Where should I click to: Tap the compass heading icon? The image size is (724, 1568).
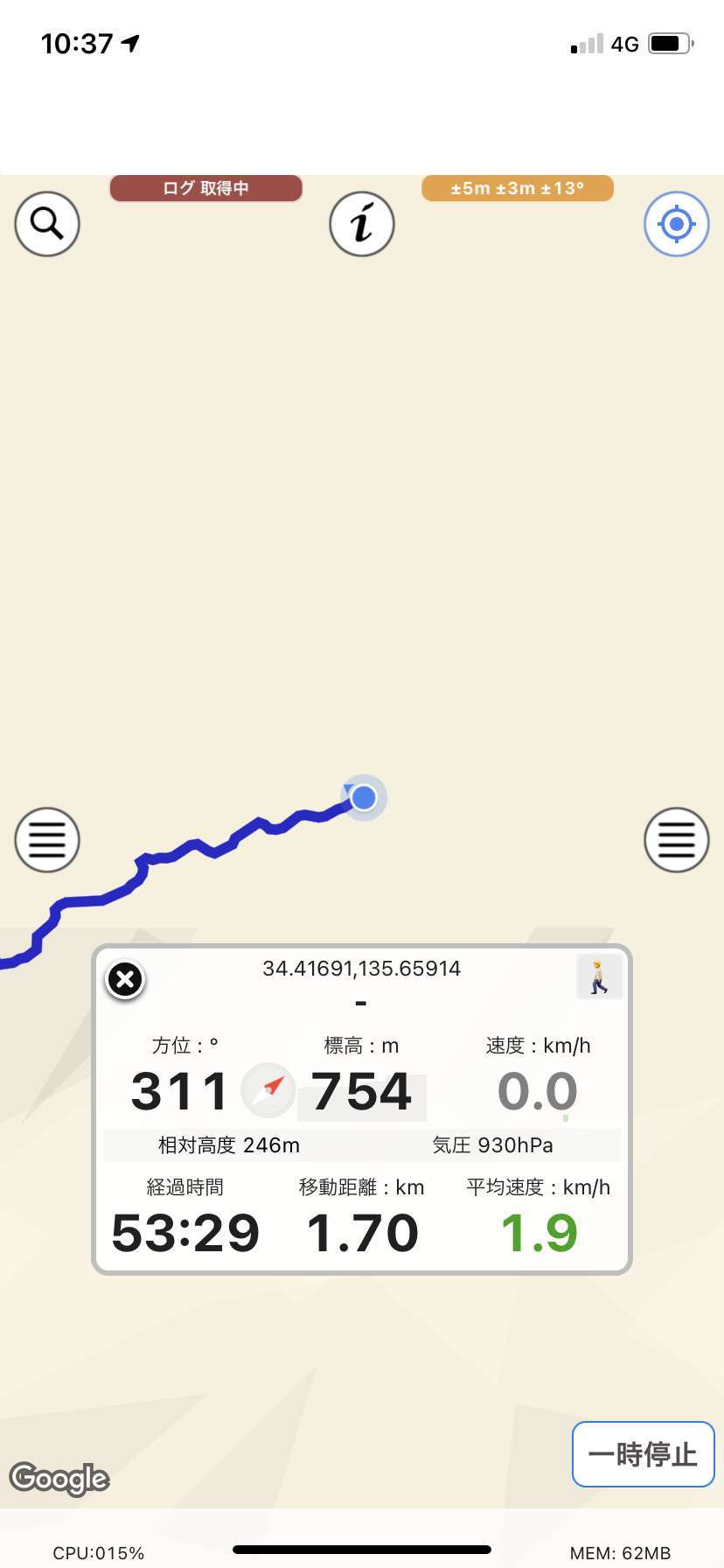point(268,1090)
